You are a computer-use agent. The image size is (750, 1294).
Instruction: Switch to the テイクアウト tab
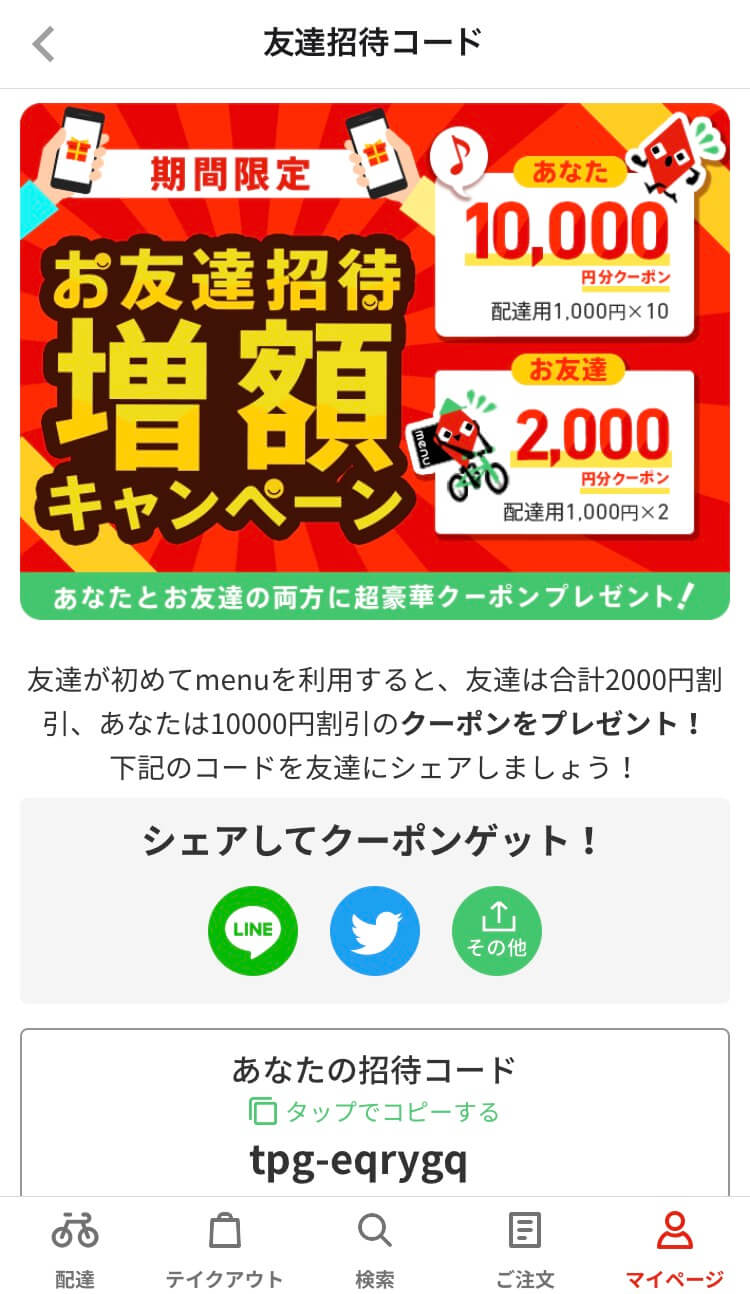[225, 1249]
